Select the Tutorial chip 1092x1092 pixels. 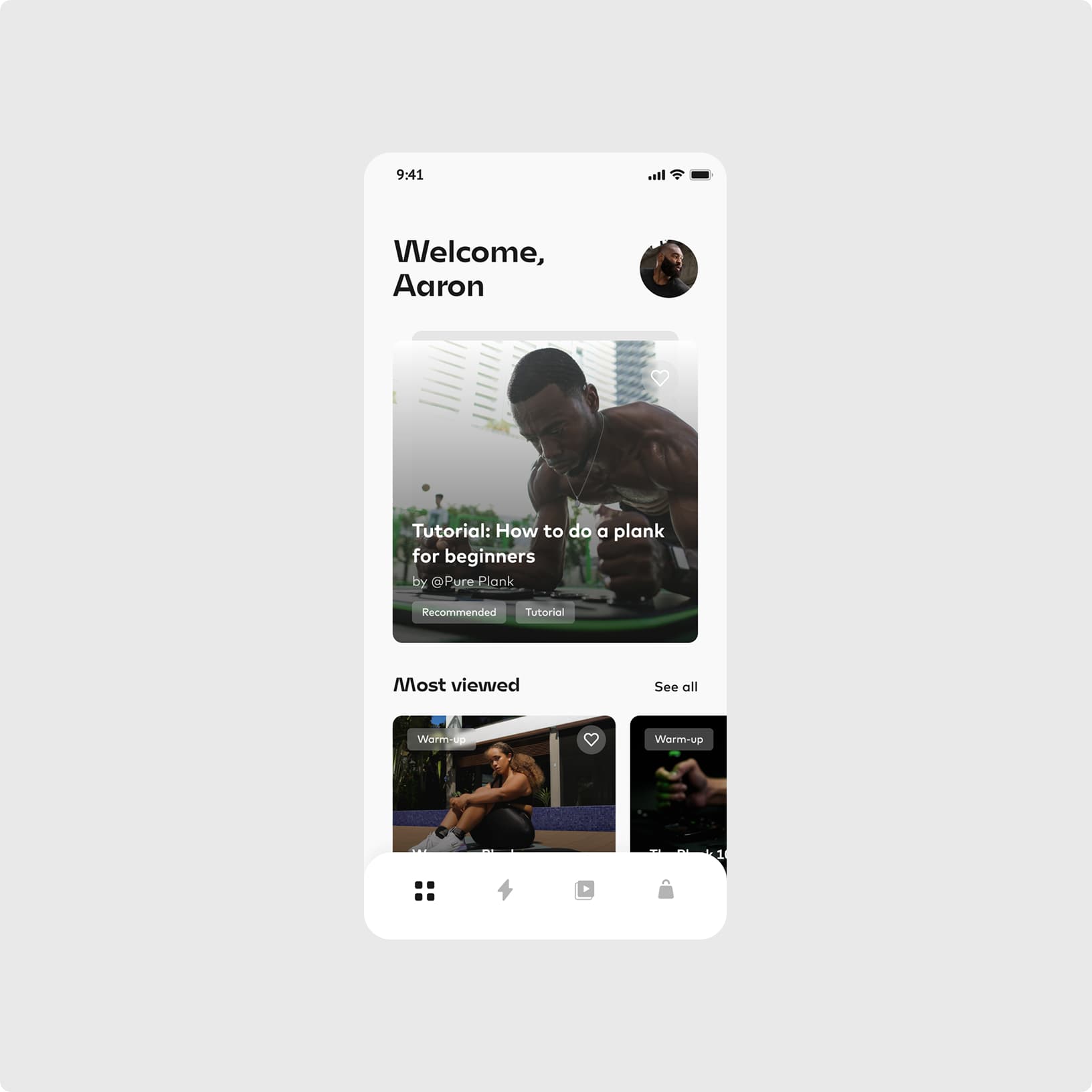[x=545, y=612]
